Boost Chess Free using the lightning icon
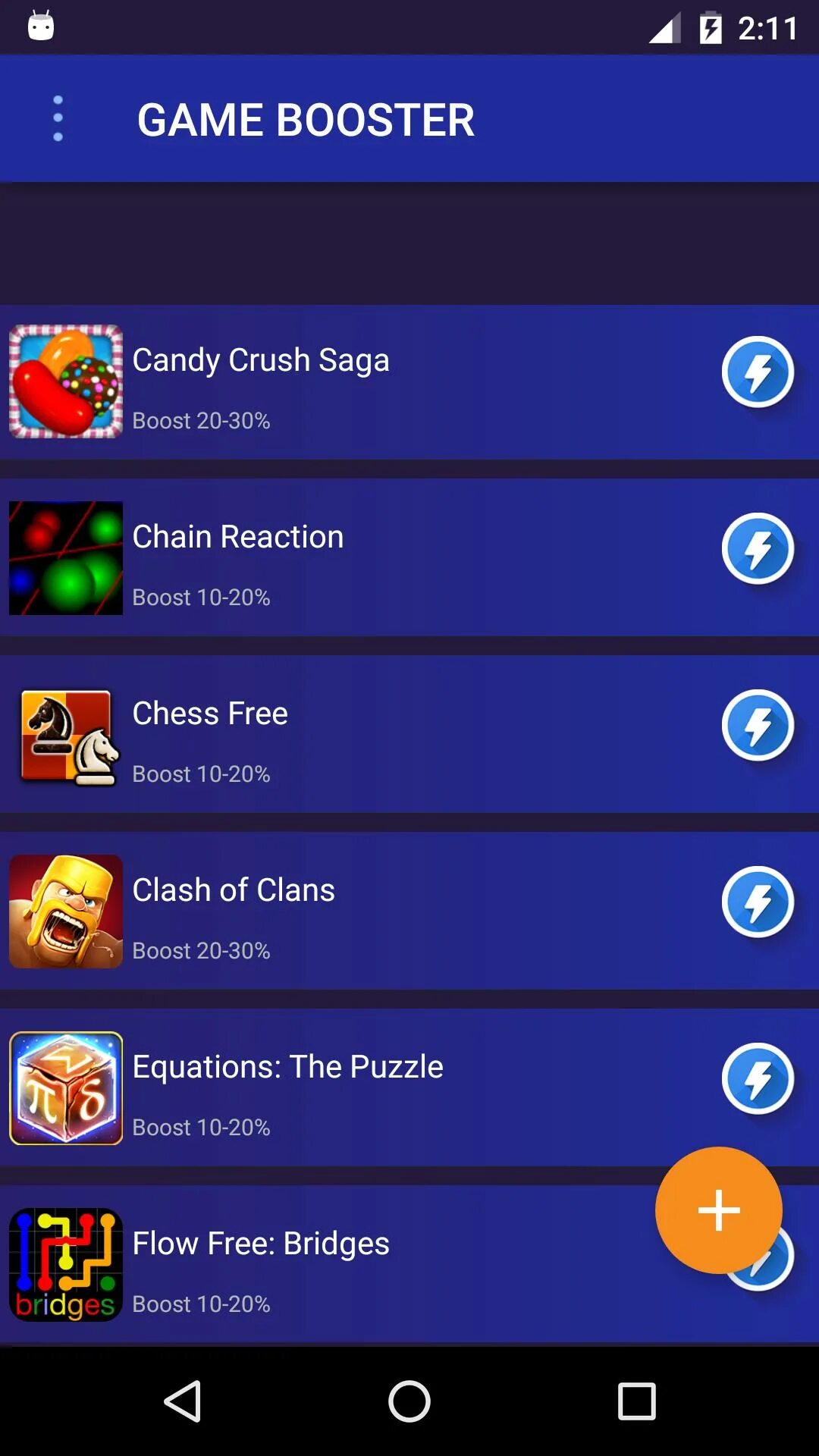 (x=757, y=726)
